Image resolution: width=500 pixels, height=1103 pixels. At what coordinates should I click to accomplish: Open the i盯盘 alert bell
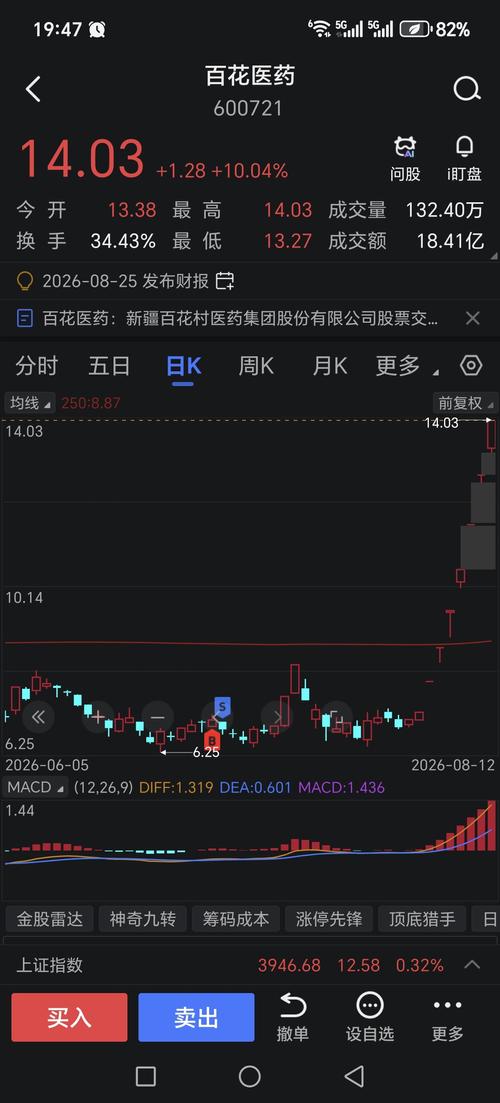point(464,159)
